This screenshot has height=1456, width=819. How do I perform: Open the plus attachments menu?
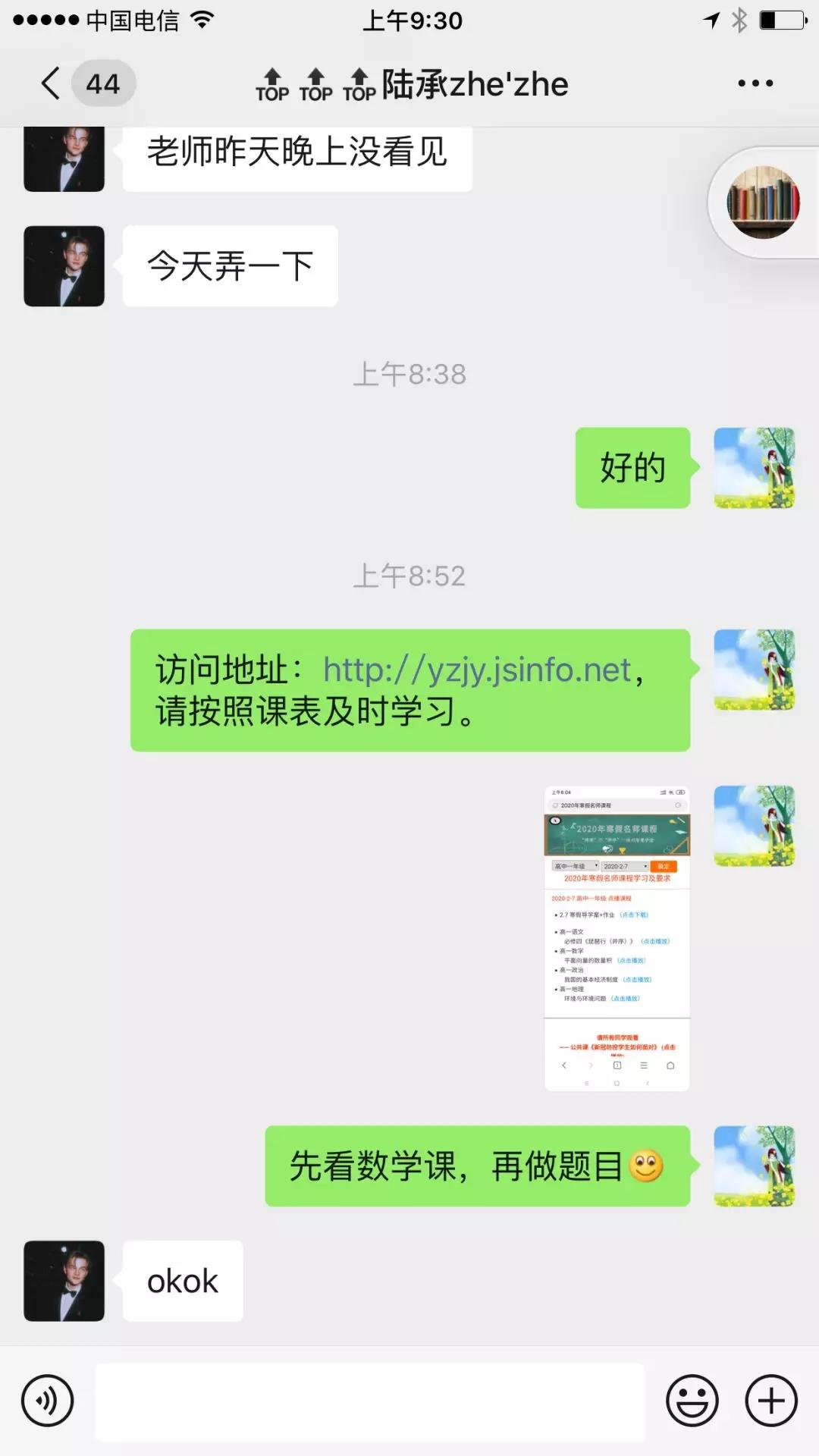pos(771,1401)
